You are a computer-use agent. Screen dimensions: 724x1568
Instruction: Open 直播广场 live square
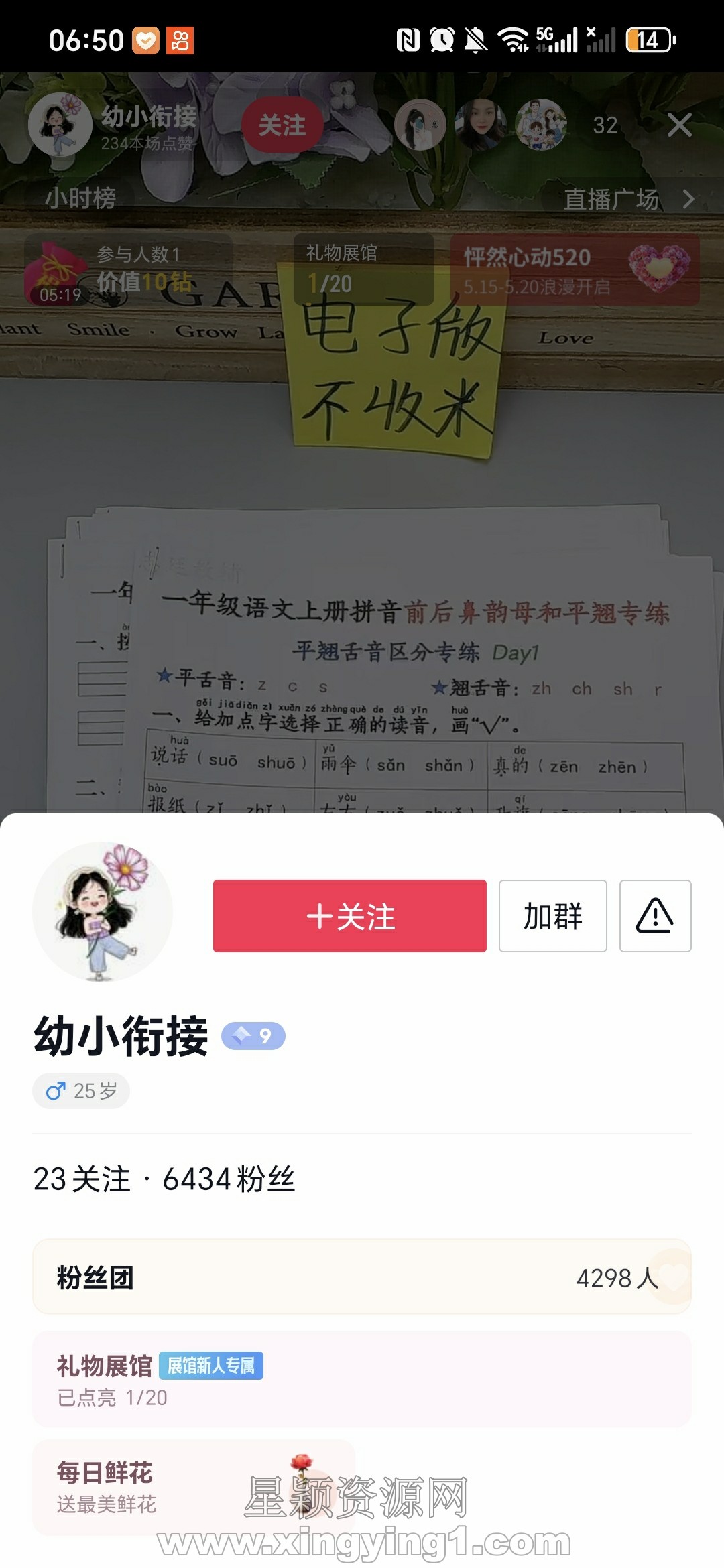[627, 199]
